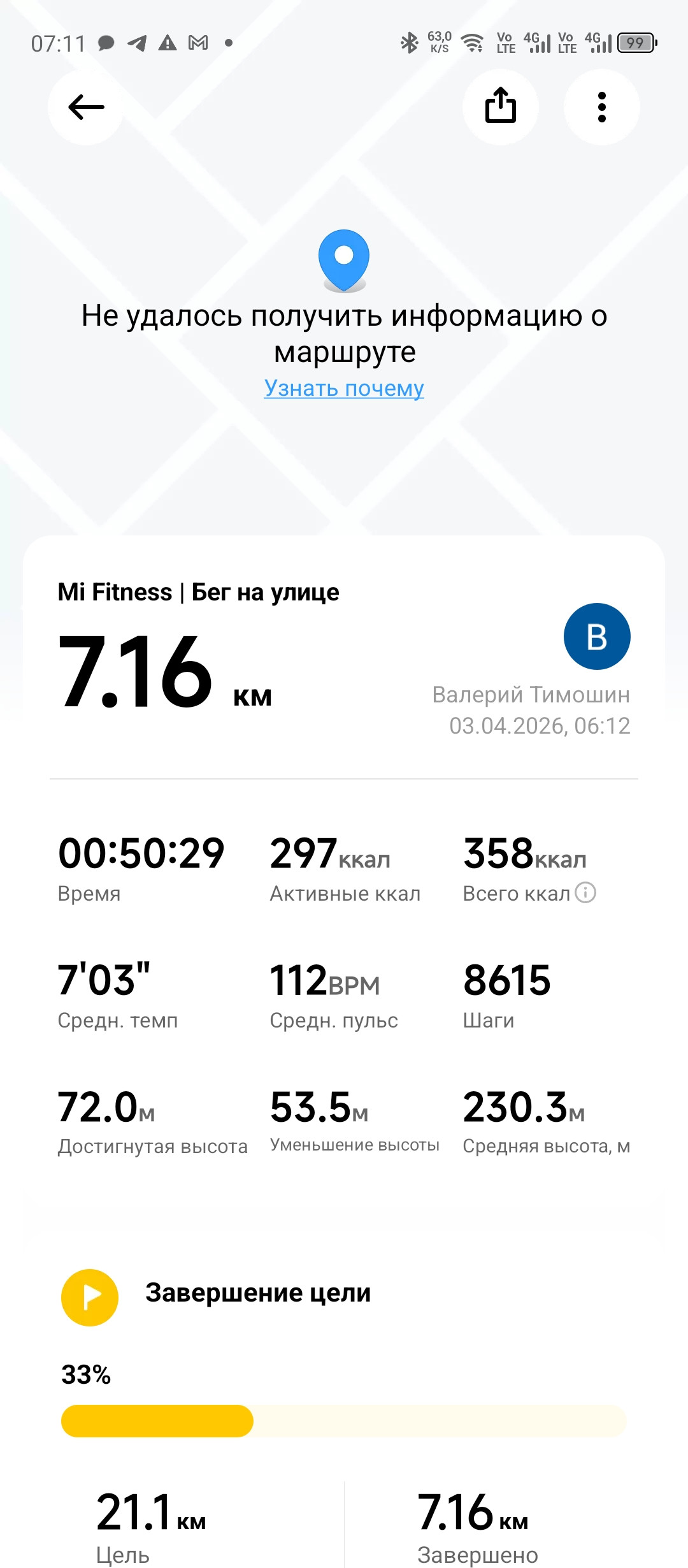Open the three-dot overflow menu
688x1568 pixels.
602,106
